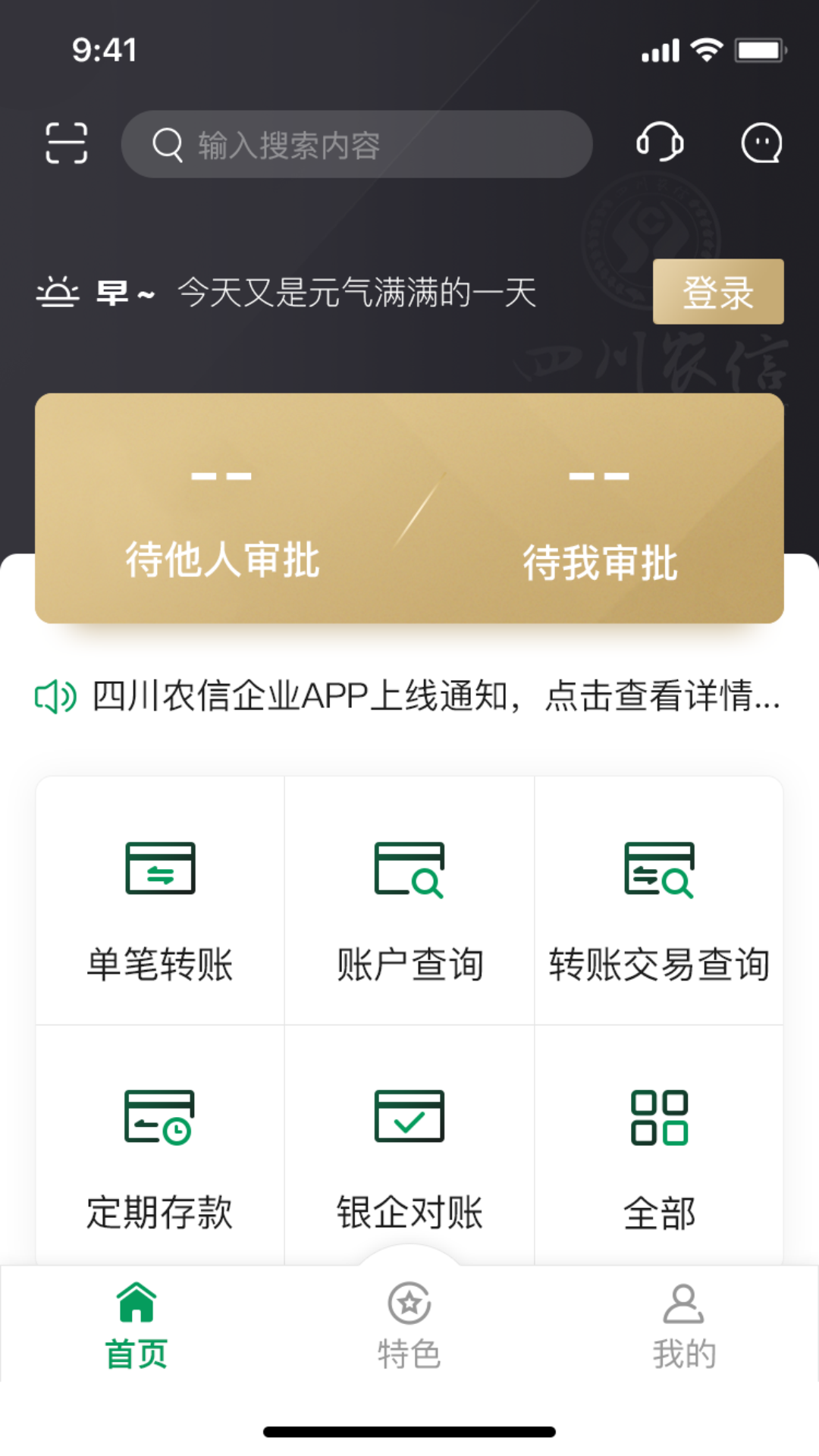
Task: Open customer service headset icon
Action: click(660, 142)
